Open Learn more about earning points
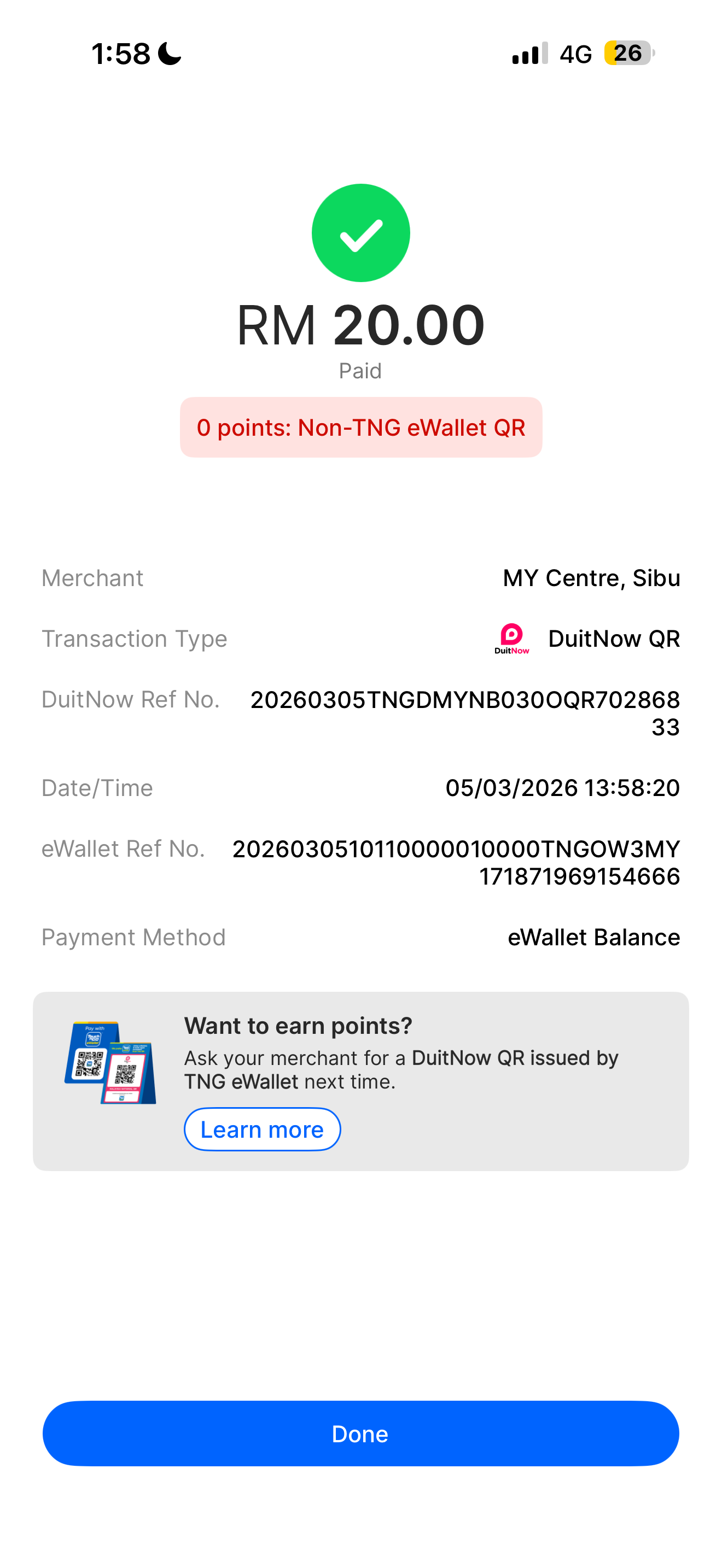 point(262,1129)
